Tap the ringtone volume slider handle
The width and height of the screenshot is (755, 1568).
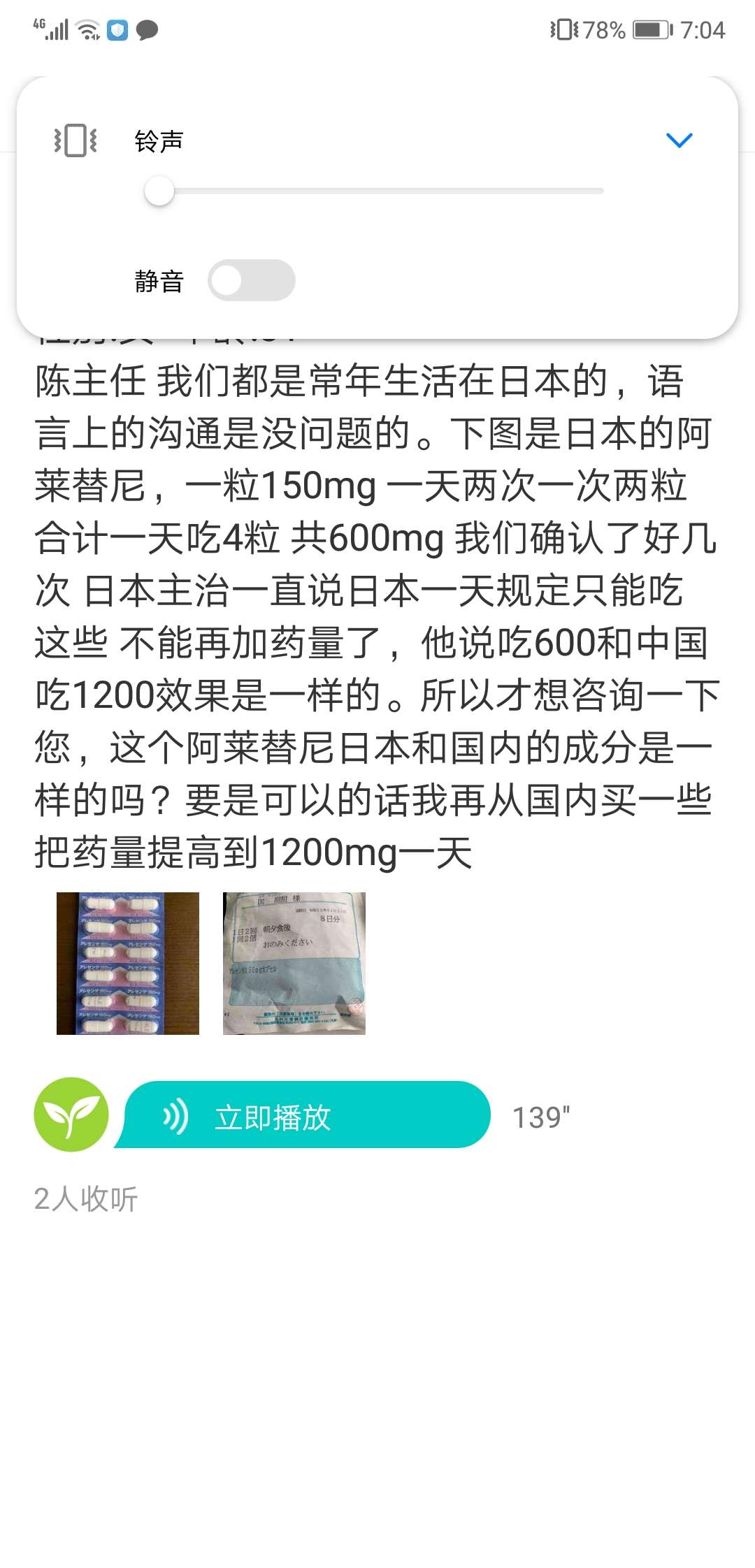159,191
